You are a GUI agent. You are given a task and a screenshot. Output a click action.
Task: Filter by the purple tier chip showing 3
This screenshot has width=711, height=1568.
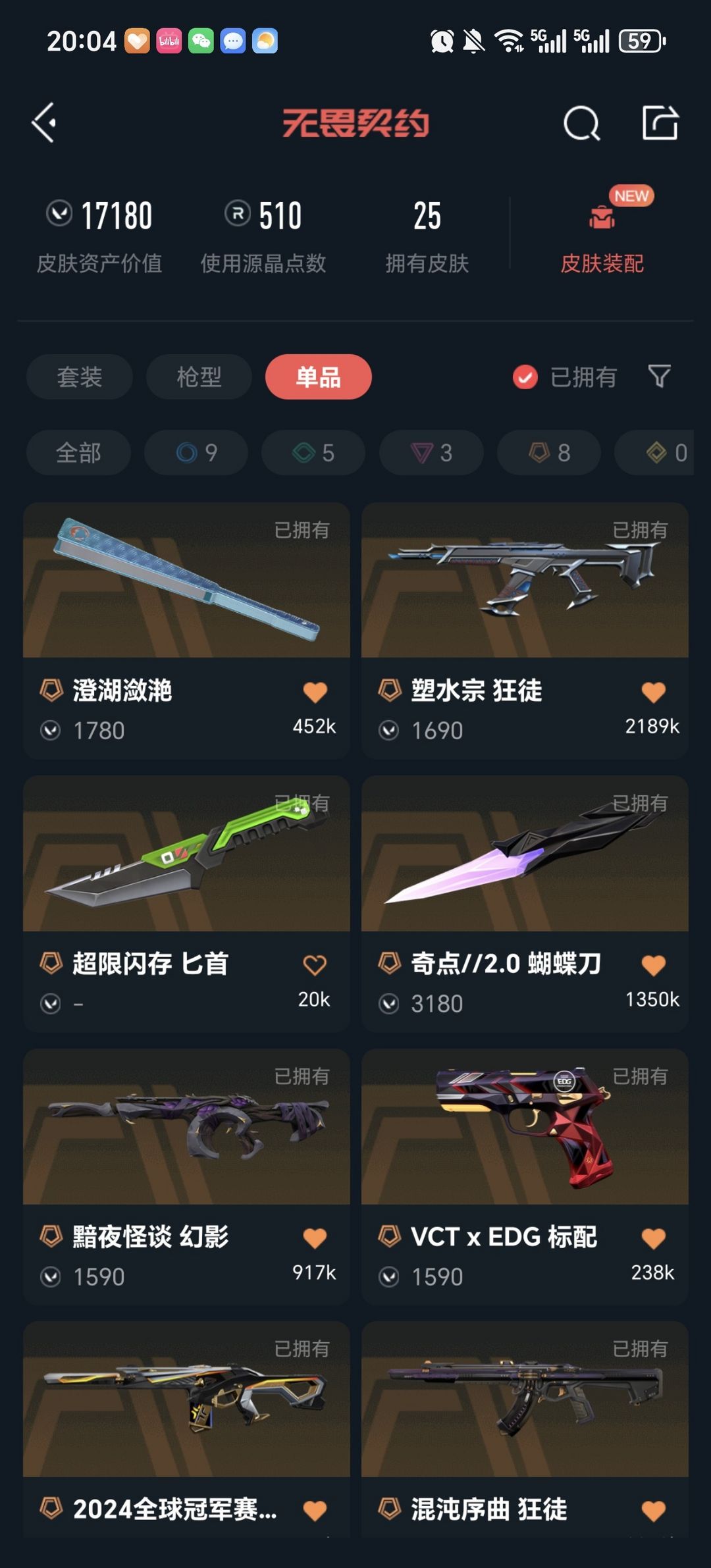[x=431, y=453]
